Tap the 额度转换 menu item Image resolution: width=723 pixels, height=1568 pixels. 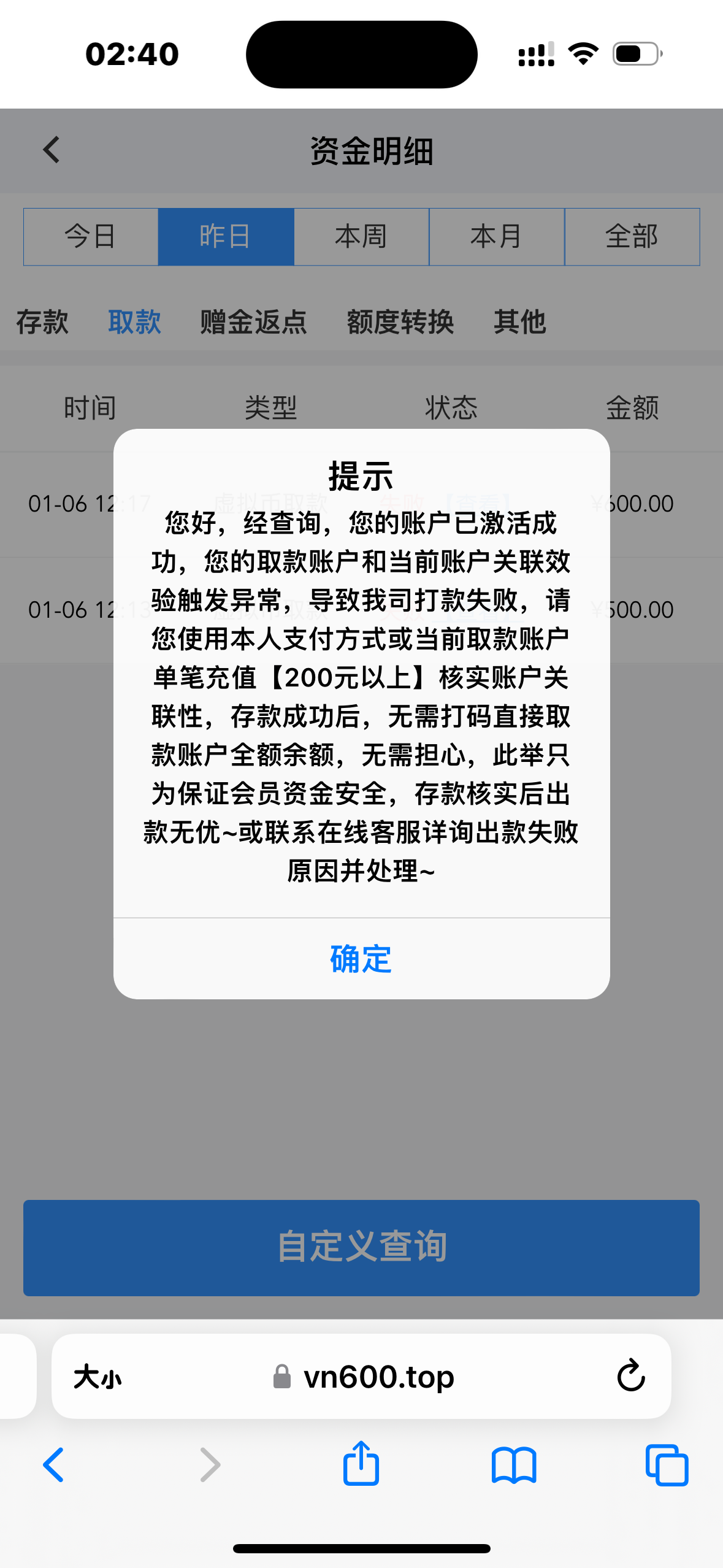pyautogui.click(x=402, y=322)
